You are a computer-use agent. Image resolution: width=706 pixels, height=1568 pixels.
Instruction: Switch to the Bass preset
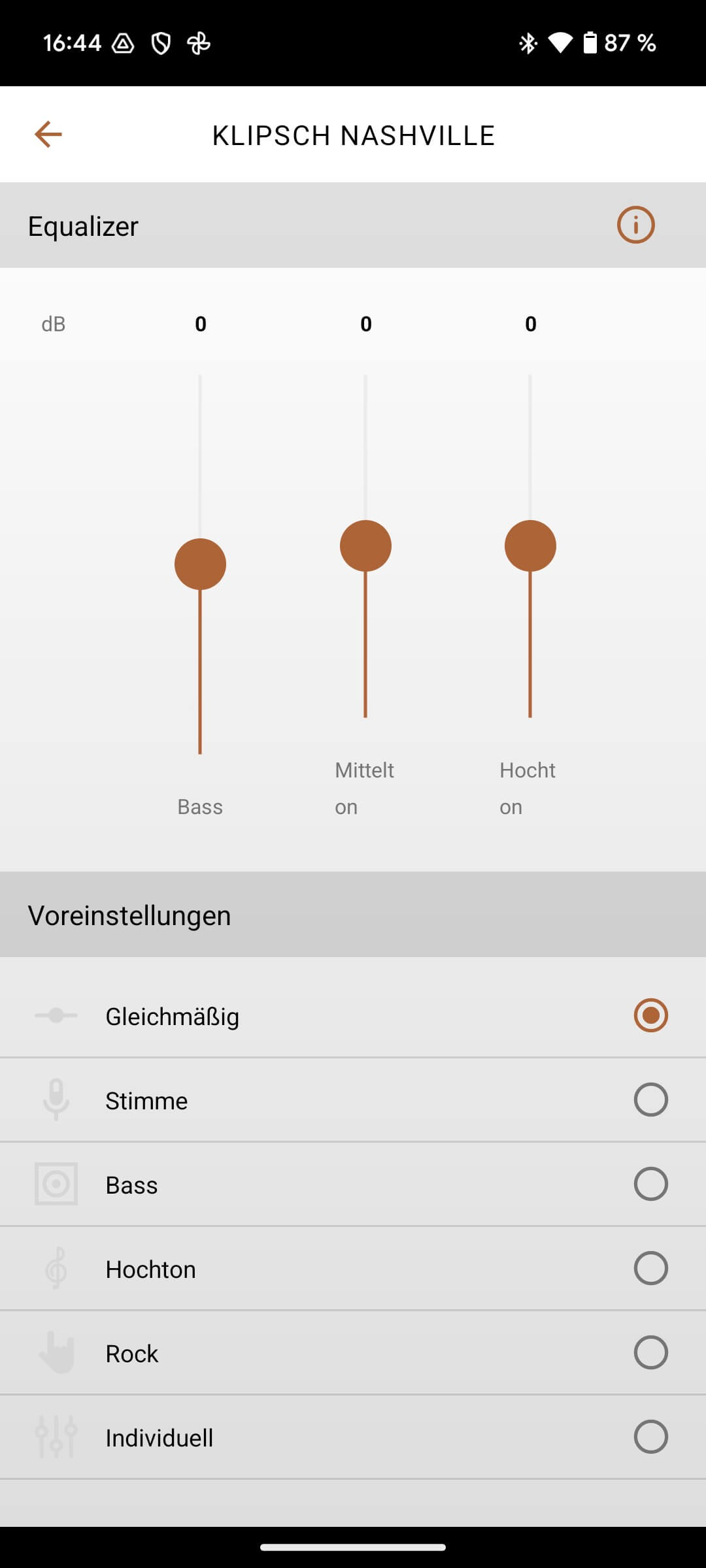(650, 1184)
